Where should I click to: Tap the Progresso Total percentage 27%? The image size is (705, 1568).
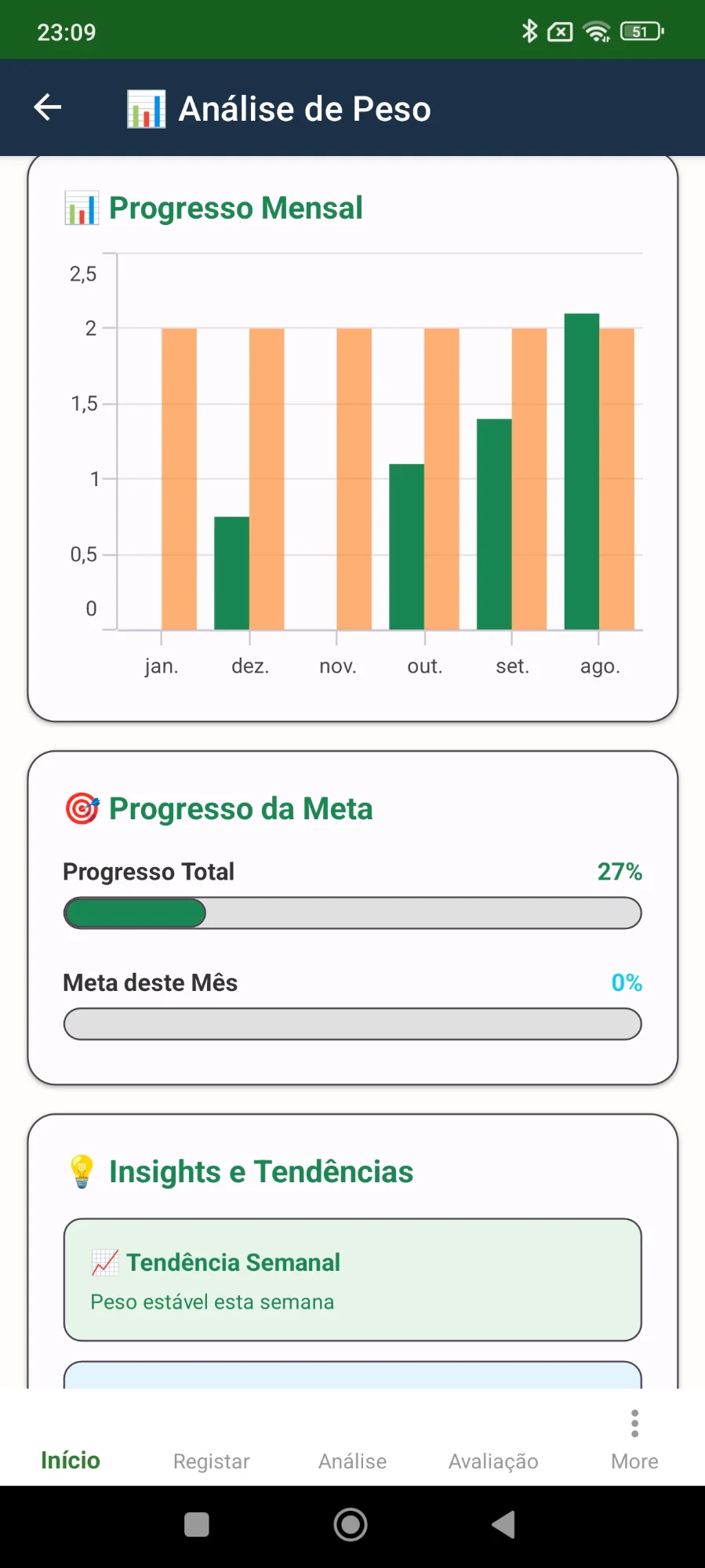pos(619,871)
